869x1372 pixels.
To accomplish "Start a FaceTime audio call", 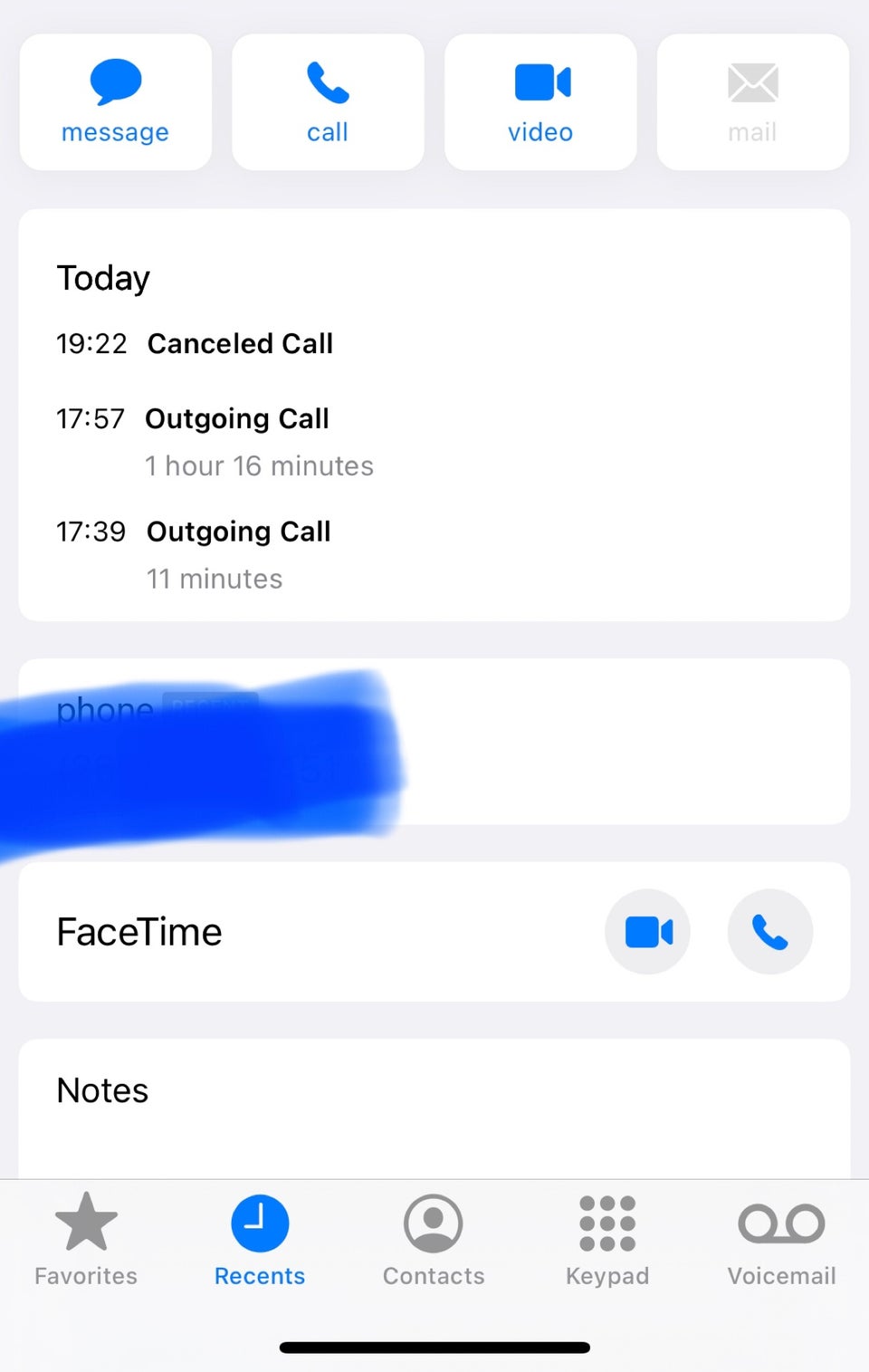I will click(x=769, y=932).
